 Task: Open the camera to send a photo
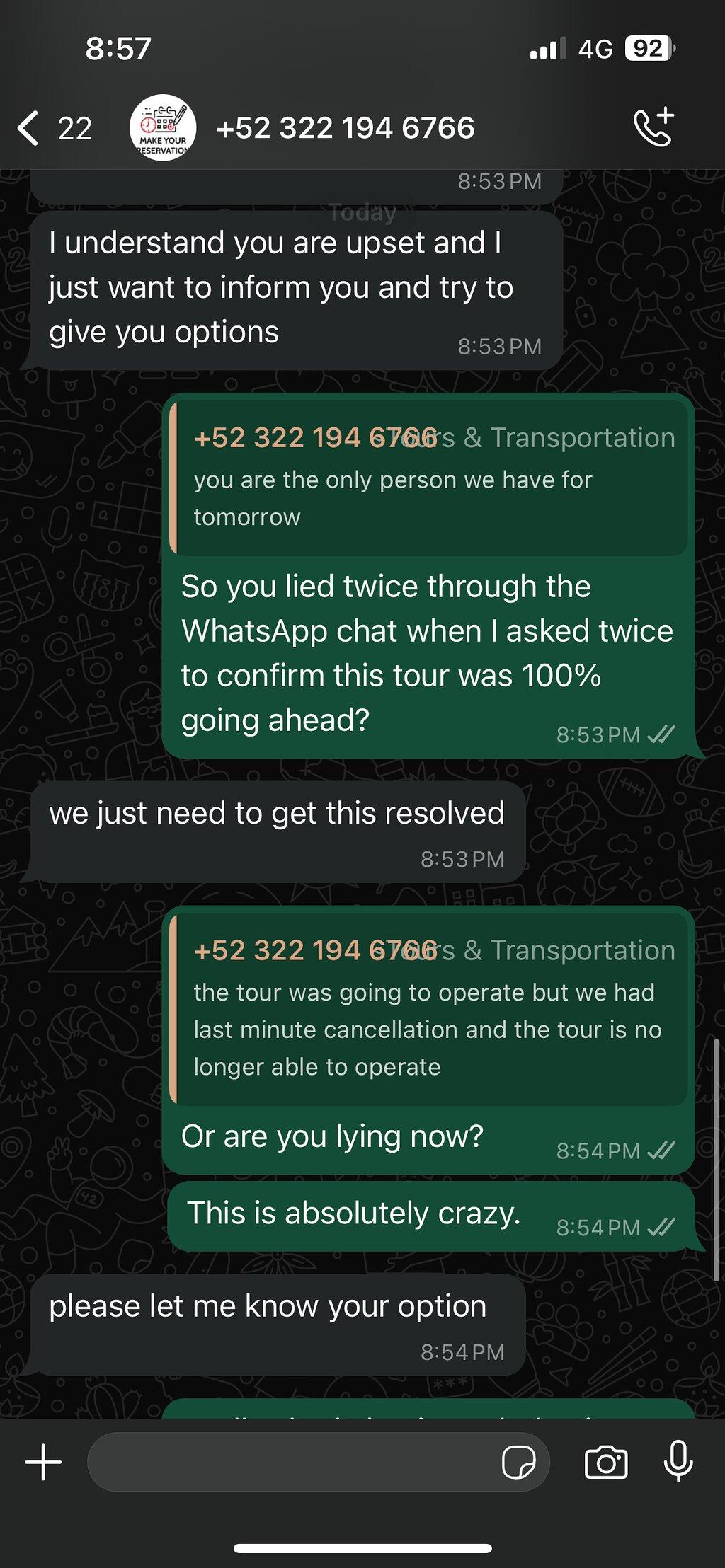point(606,1463)
